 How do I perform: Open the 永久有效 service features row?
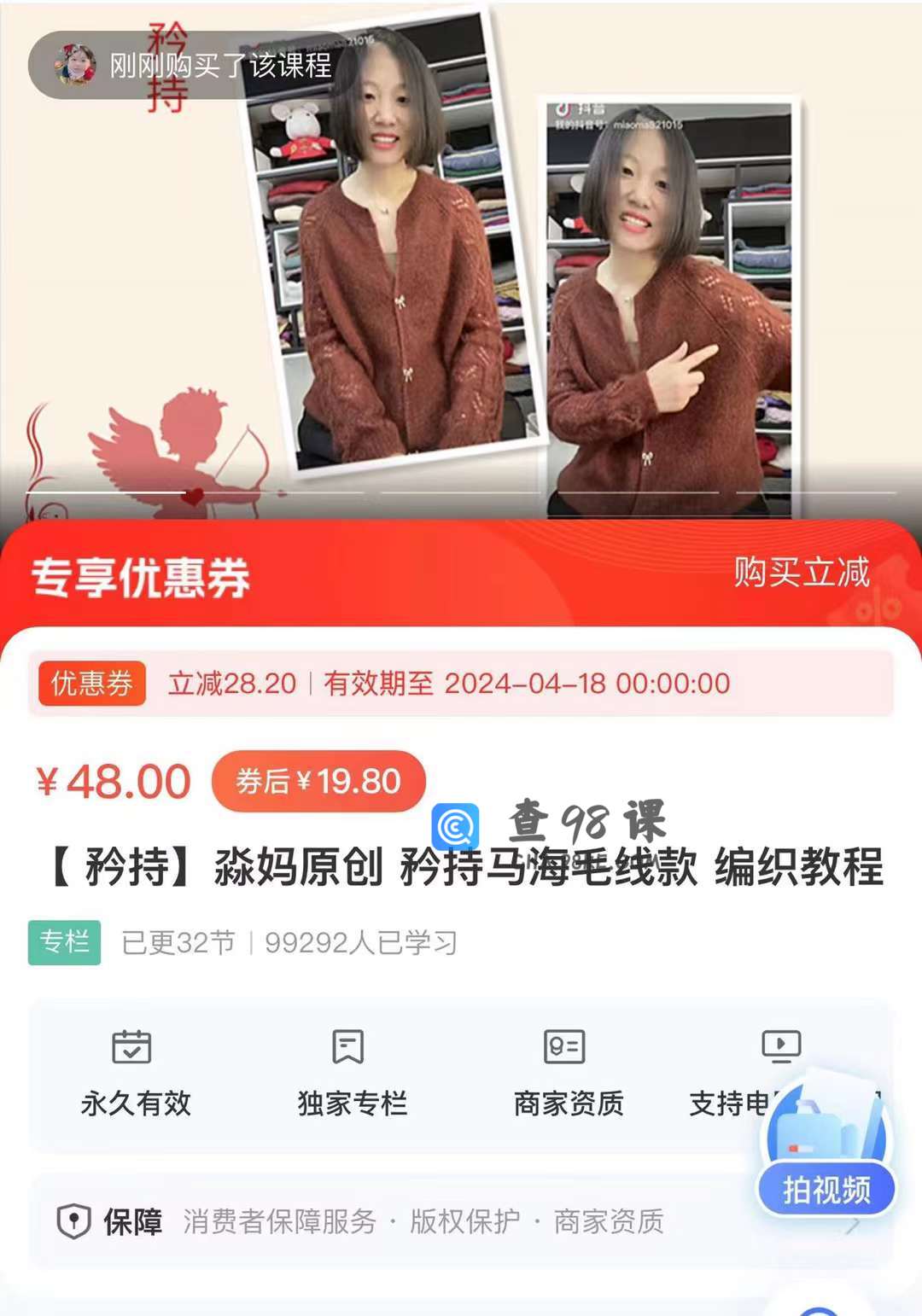[137, 1077]
